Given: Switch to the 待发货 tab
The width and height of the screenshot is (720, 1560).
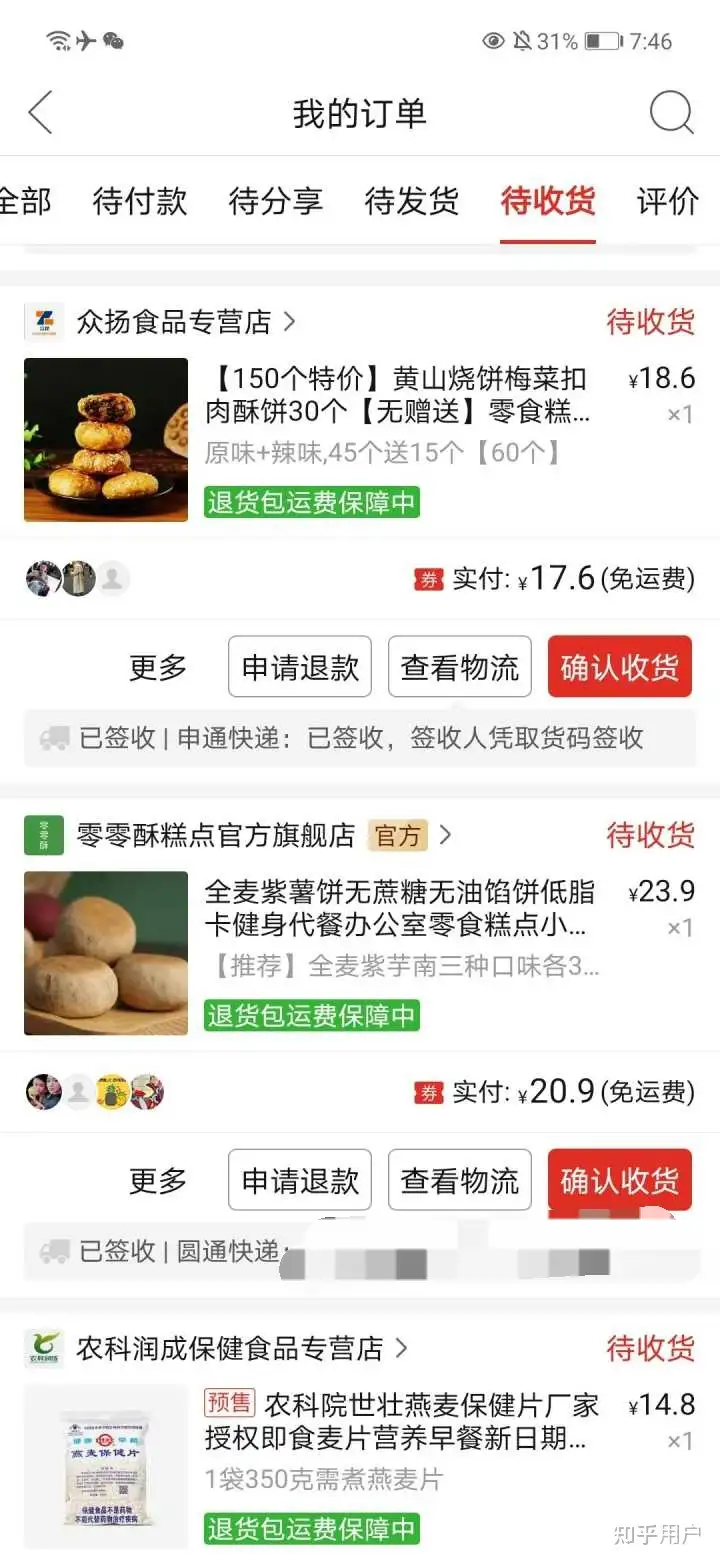Looking at the screenshot, I should tap(412, 201).
